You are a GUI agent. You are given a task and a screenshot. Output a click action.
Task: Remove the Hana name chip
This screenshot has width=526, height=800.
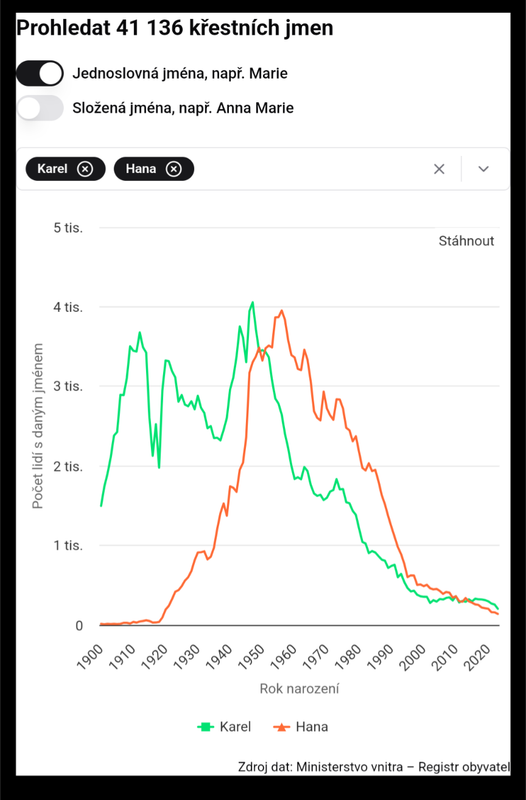click(173, 169)
